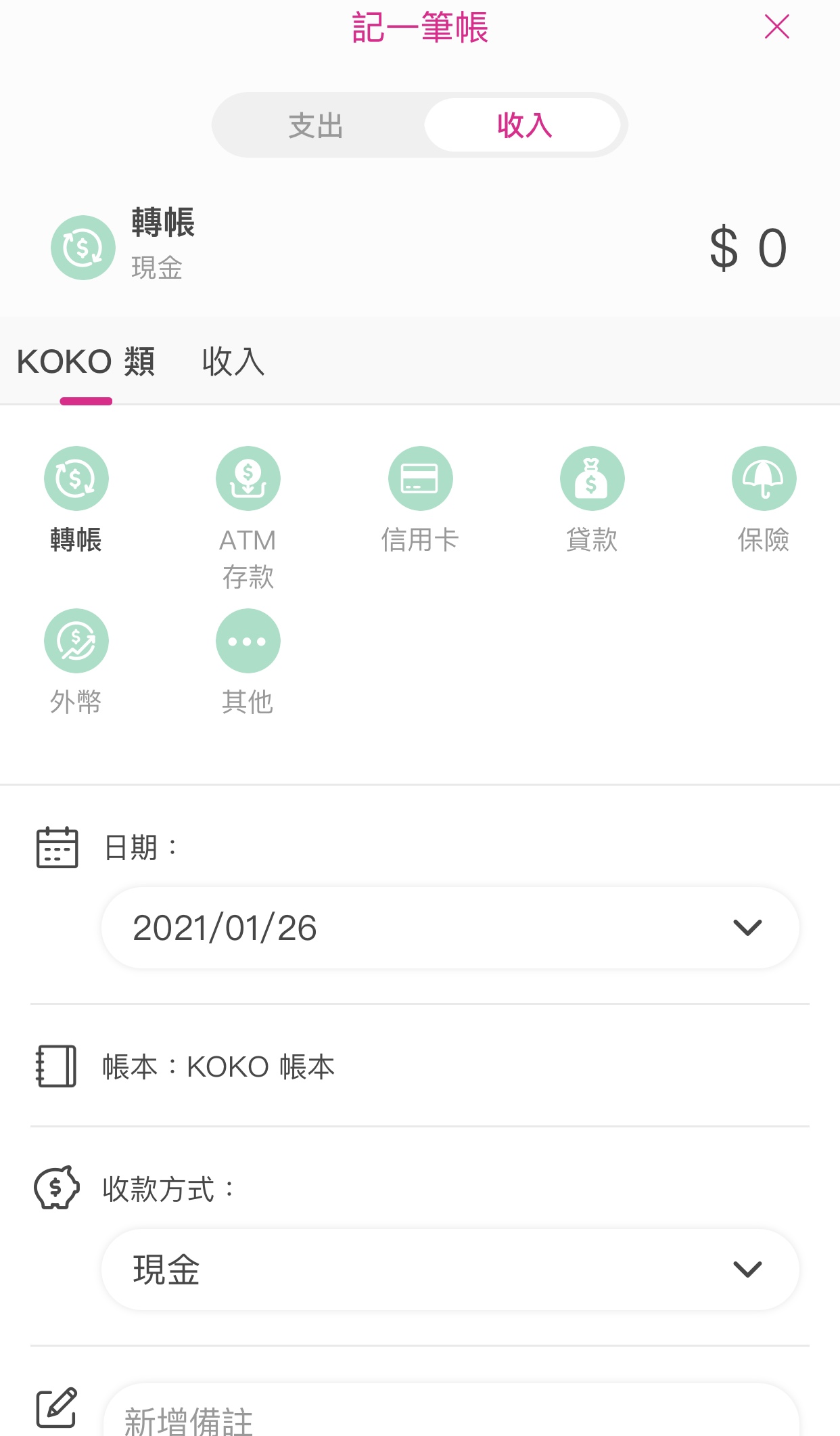Select the 收入 segment
Viewport: 840px width, 1436px height.
click(523, 126)
